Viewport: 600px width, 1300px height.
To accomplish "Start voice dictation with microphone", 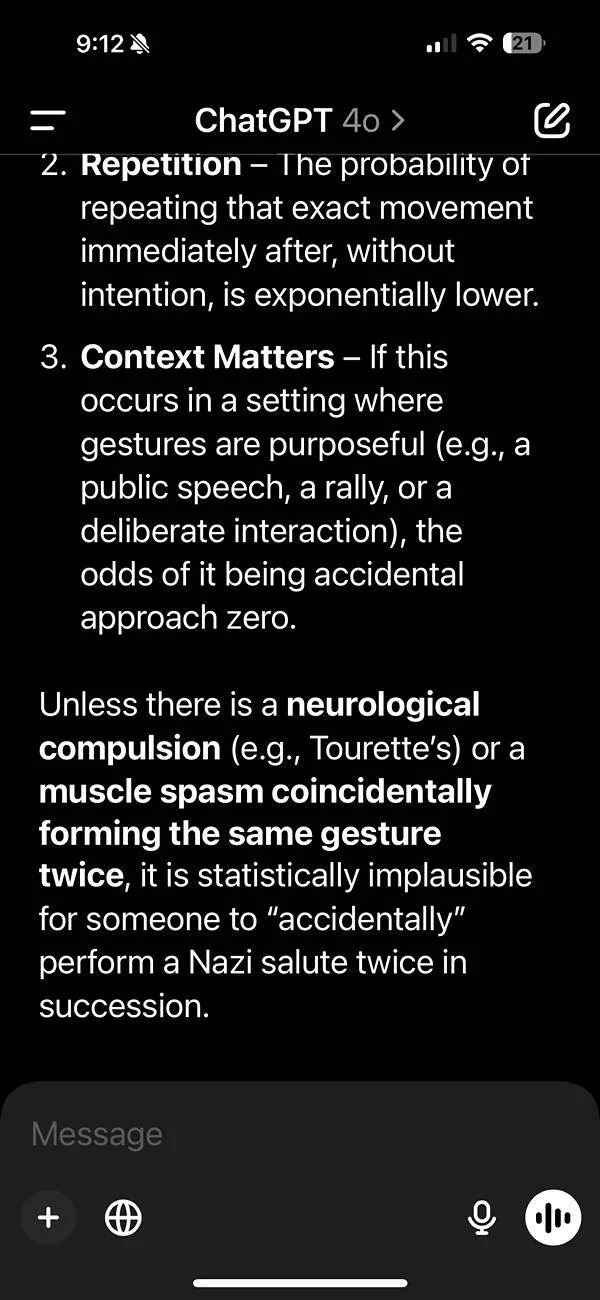I will tap(482, 1218).
